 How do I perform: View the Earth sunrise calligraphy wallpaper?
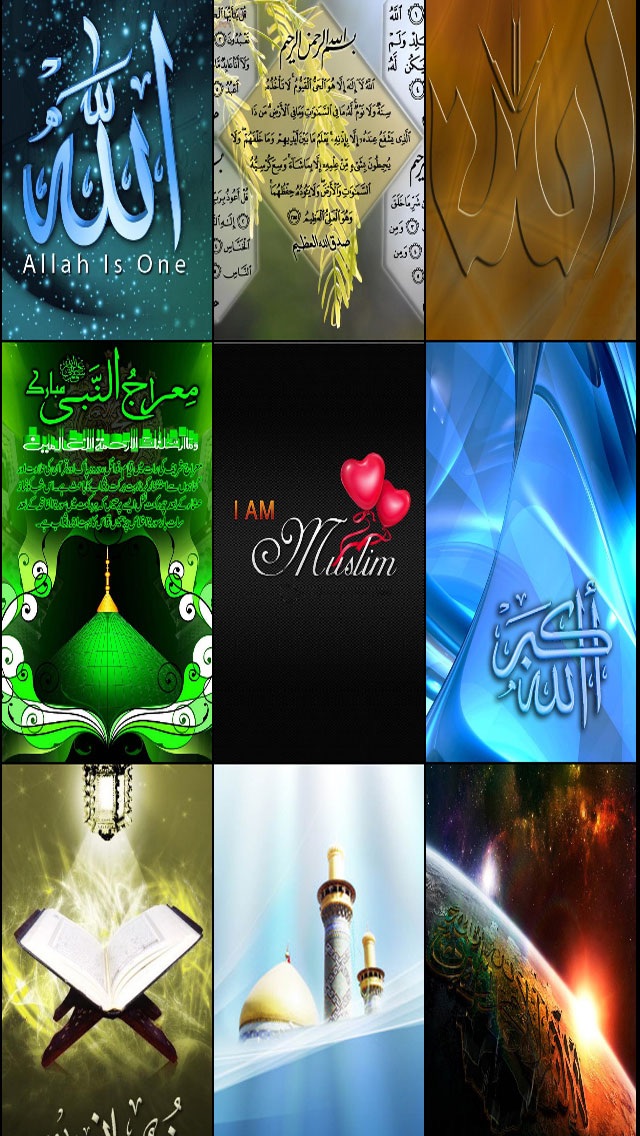click(532, 950)
